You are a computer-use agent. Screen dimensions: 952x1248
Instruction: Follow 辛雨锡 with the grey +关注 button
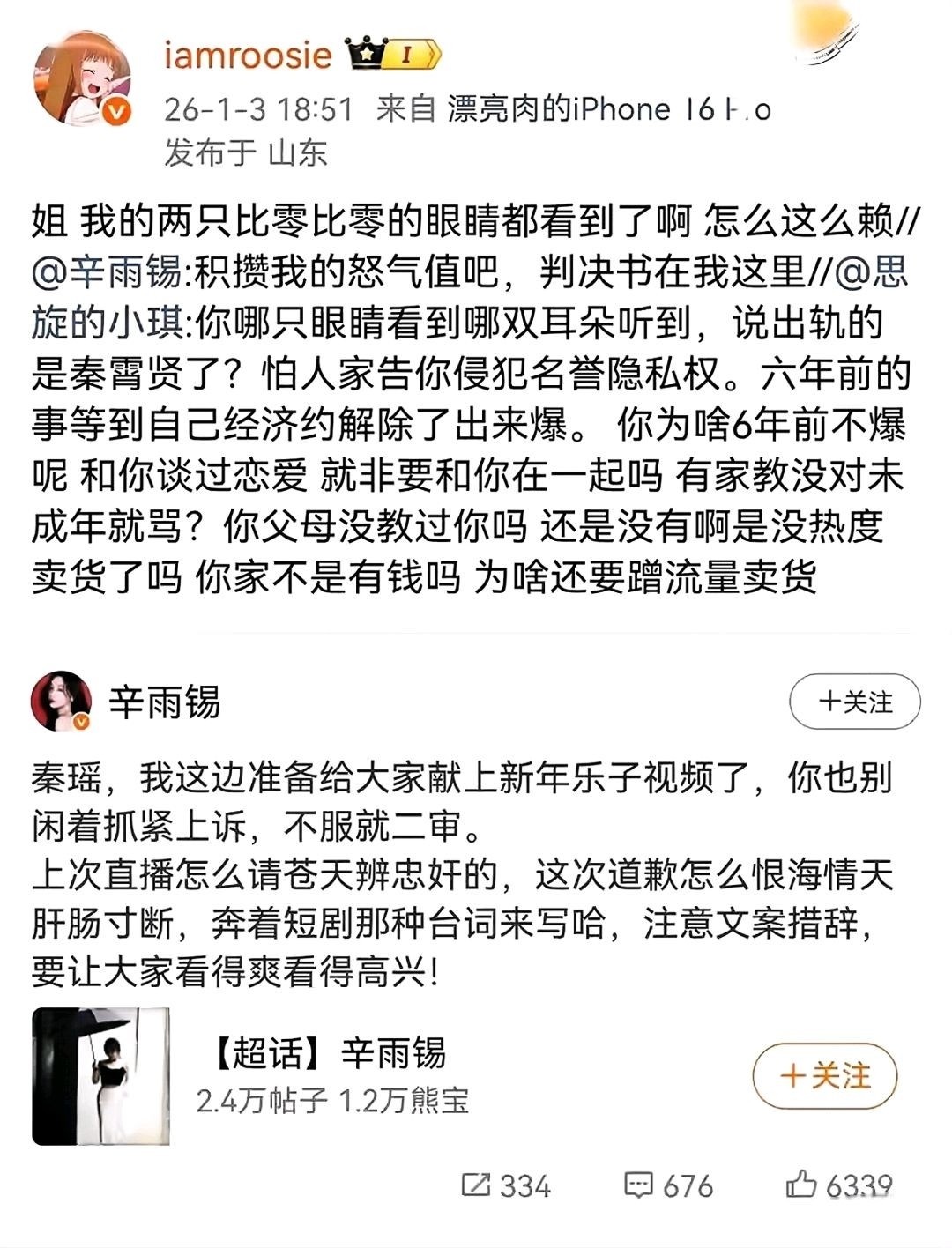(854, 702)
